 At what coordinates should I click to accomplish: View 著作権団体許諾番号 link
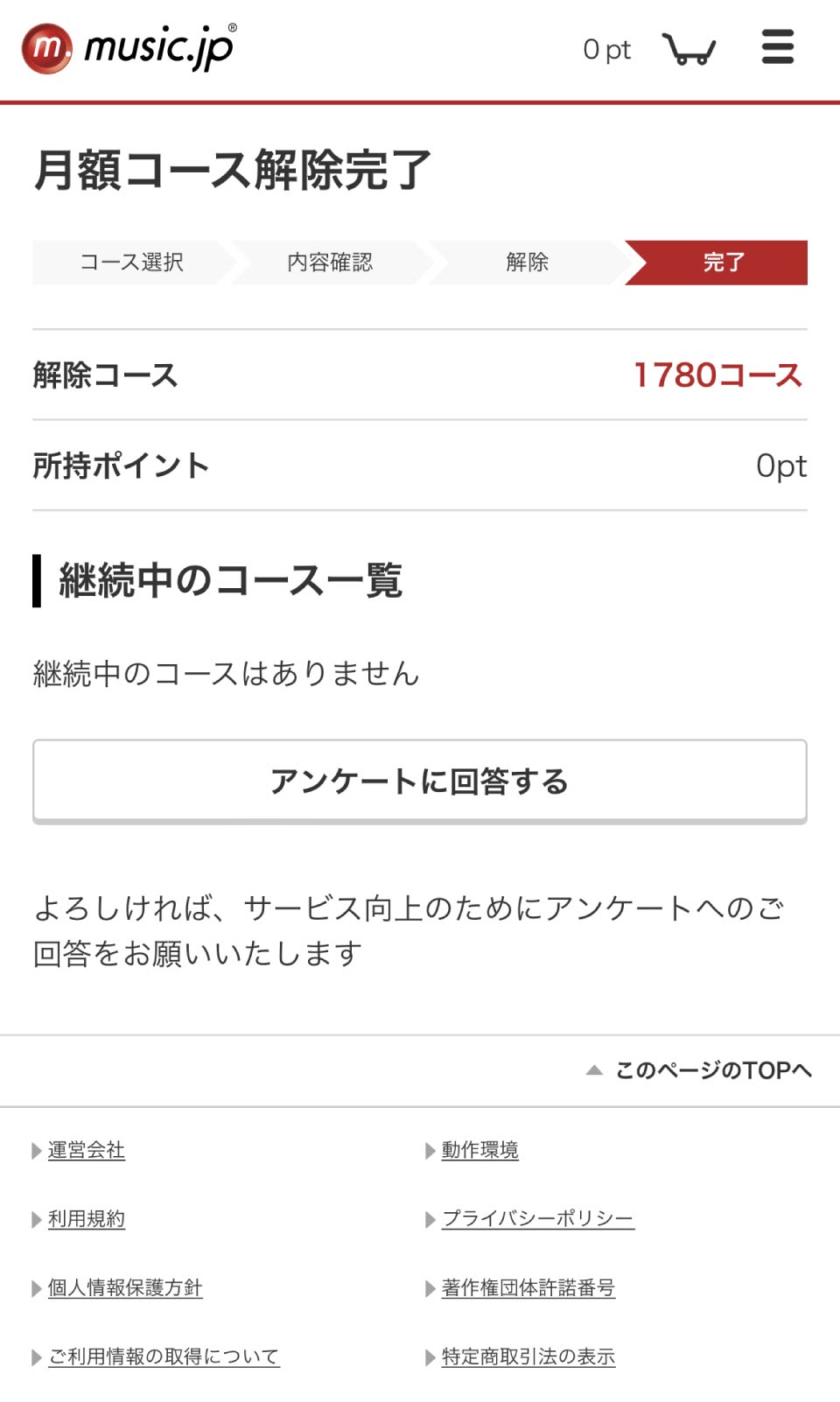click(x=528, y=1287)
